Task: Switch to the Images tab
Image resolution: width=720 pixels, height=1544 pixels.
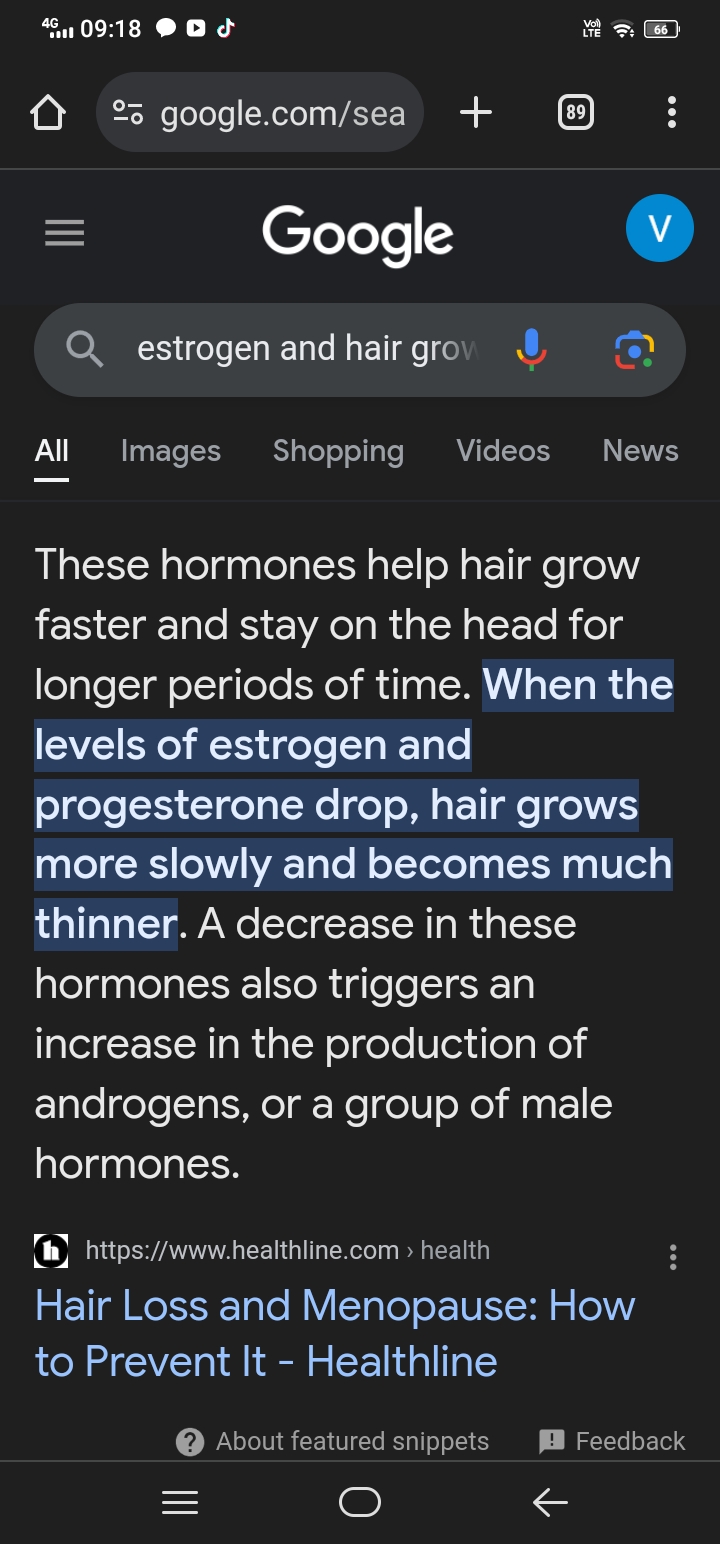Action: (x=171, y=451)
